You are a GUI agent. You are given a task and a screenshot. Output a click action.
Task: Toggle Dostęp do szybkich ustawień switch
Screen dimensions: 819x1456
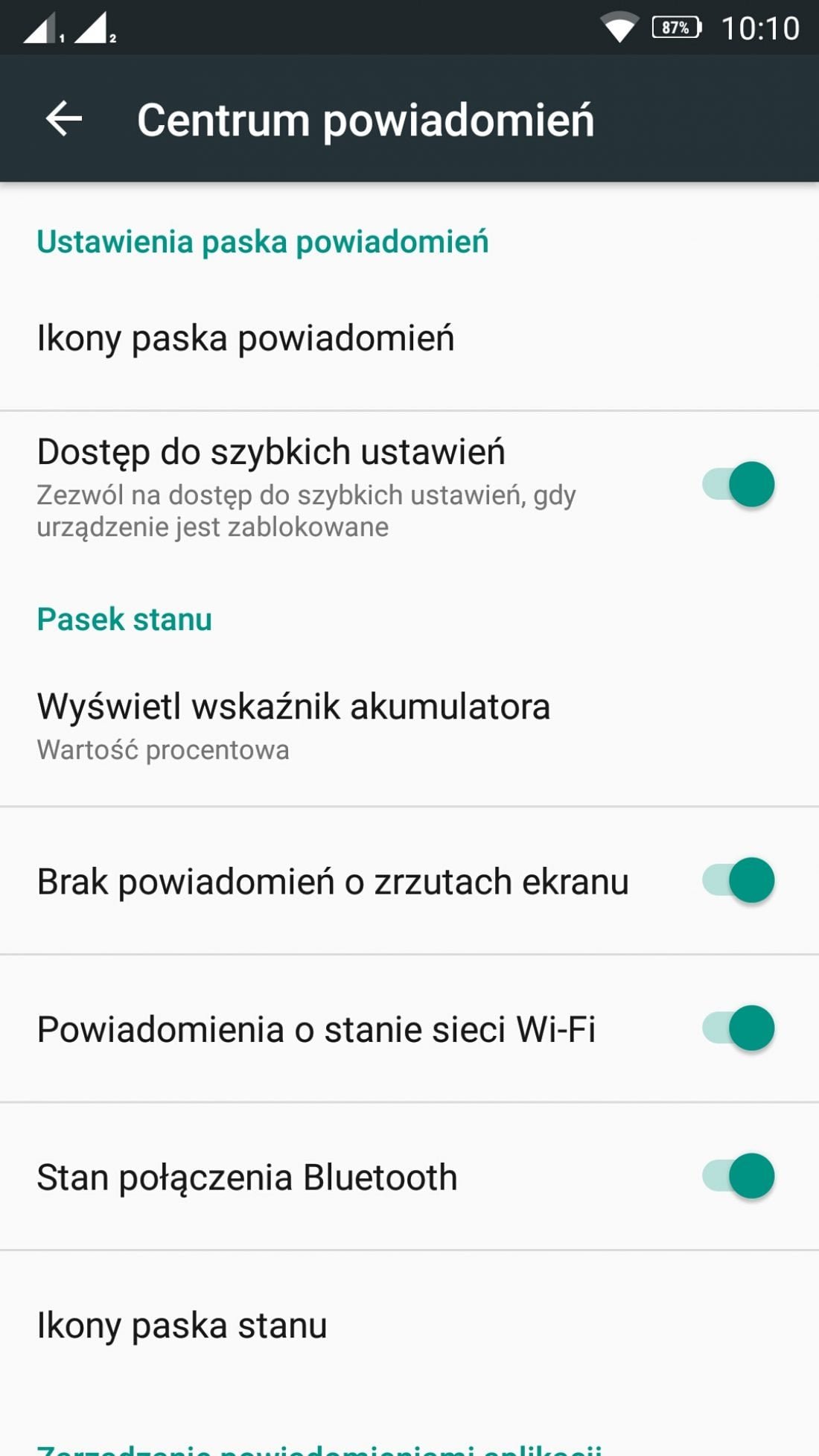(x=739, y=485)
